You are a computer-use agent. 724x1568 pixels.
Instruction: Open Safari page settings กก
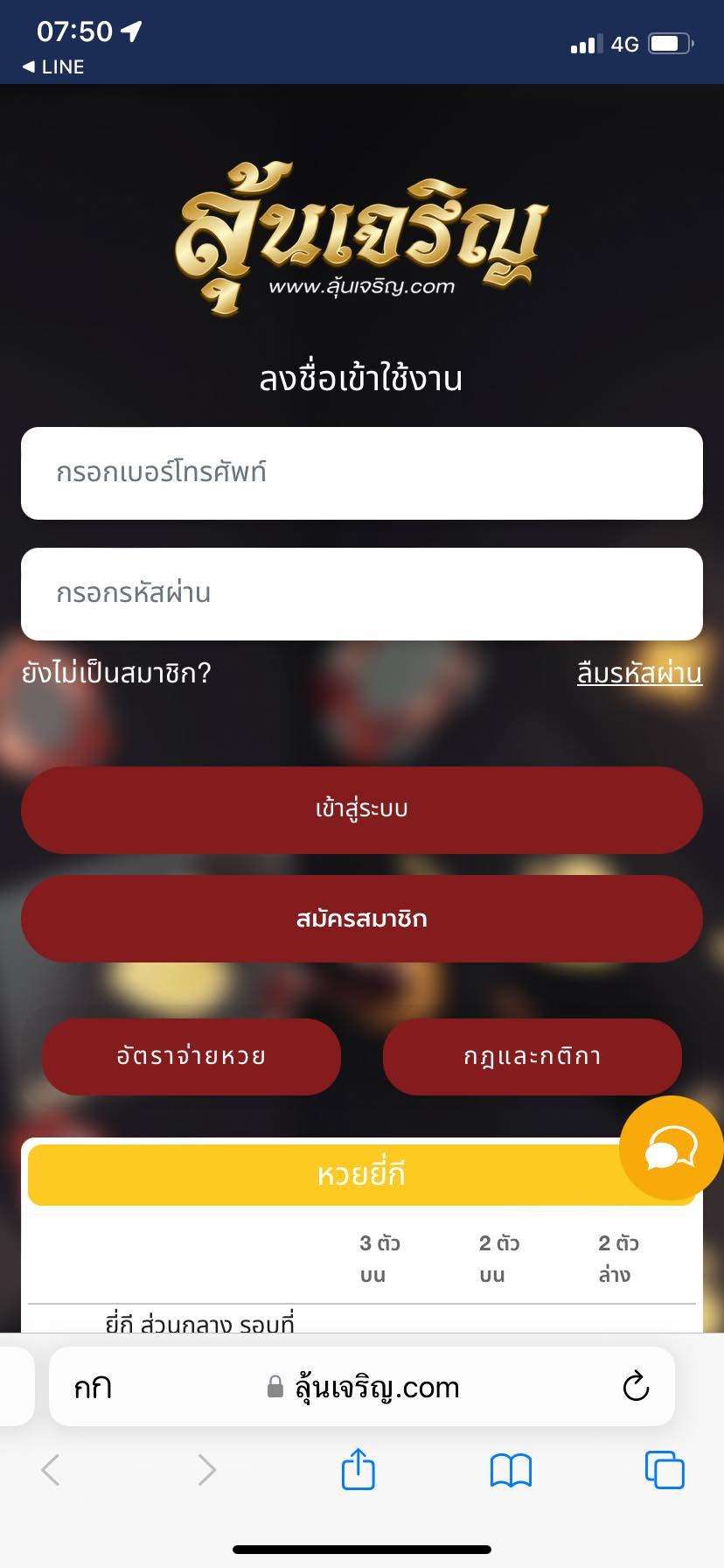93,1387
